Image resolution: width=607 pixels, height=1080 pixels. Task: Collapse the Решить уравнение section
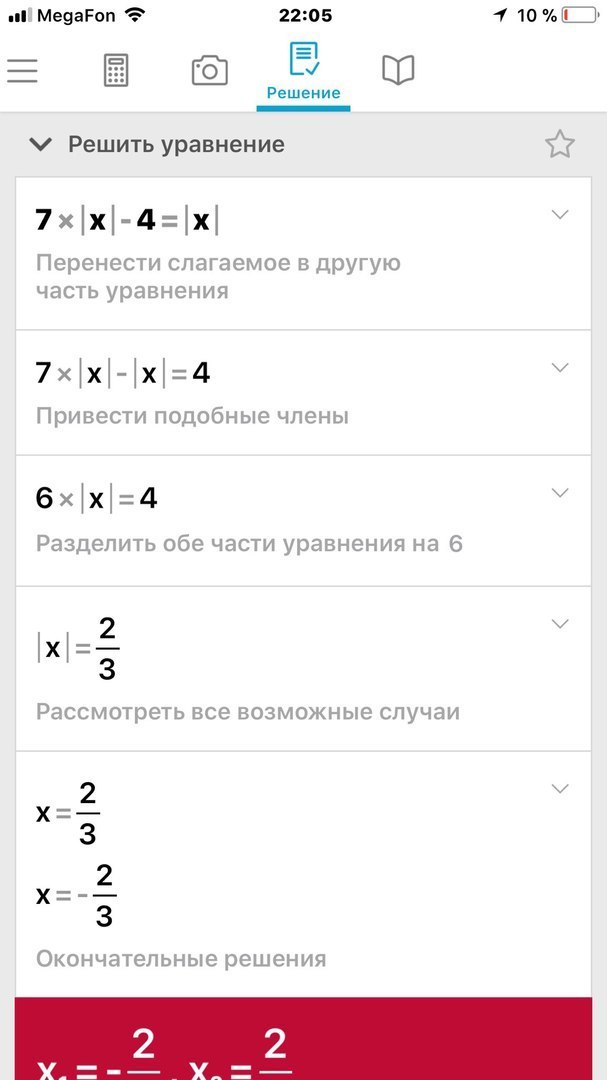point(41,145)
